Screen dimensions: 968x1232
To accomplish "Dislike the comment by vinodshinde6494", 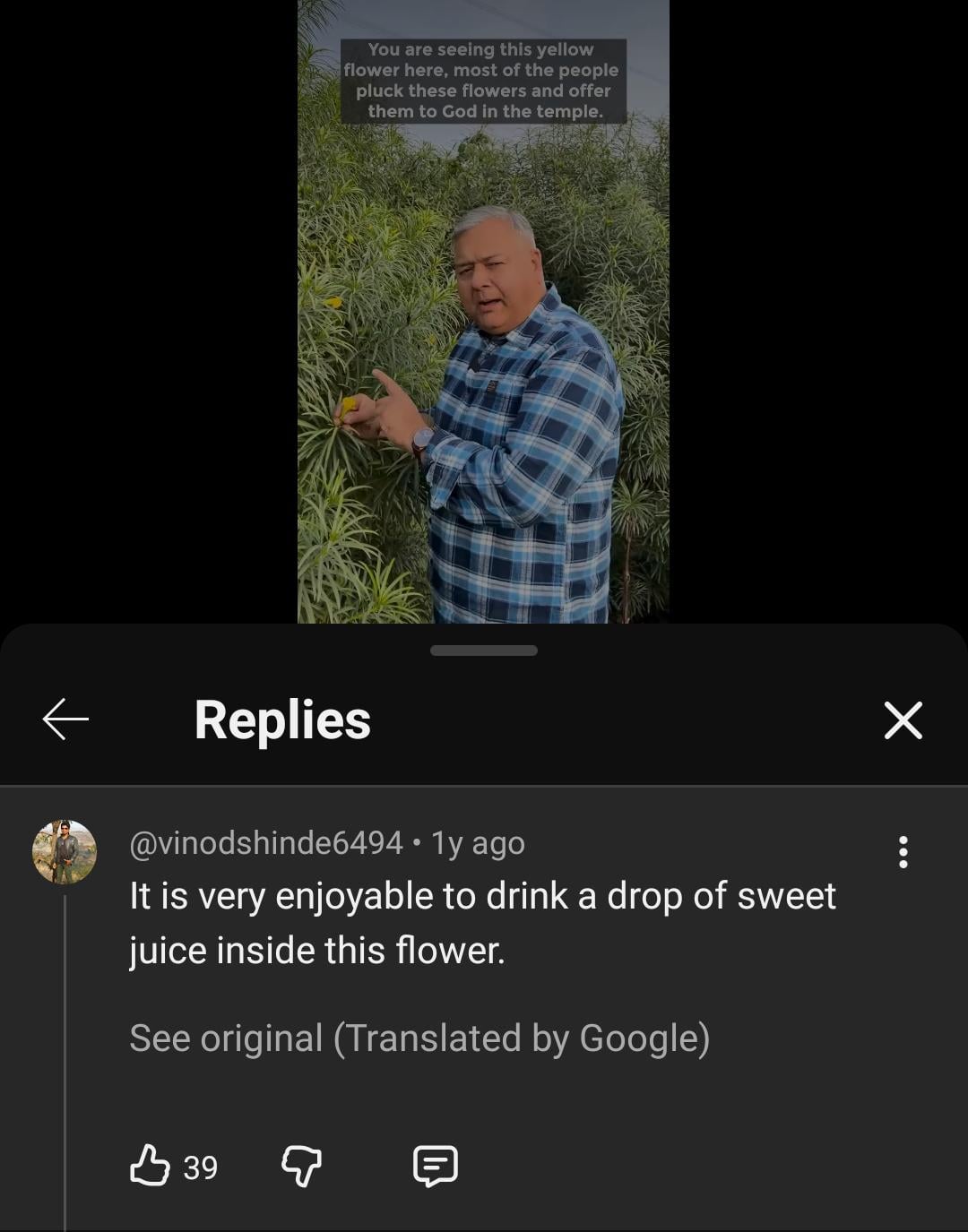I will click(x=301, y=1166).
